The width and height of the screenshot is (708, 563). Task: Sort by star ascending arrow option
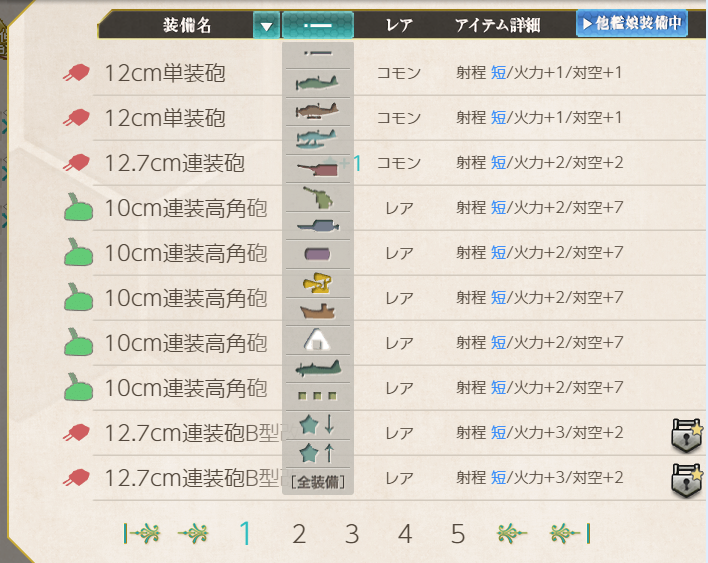(318, 454)
